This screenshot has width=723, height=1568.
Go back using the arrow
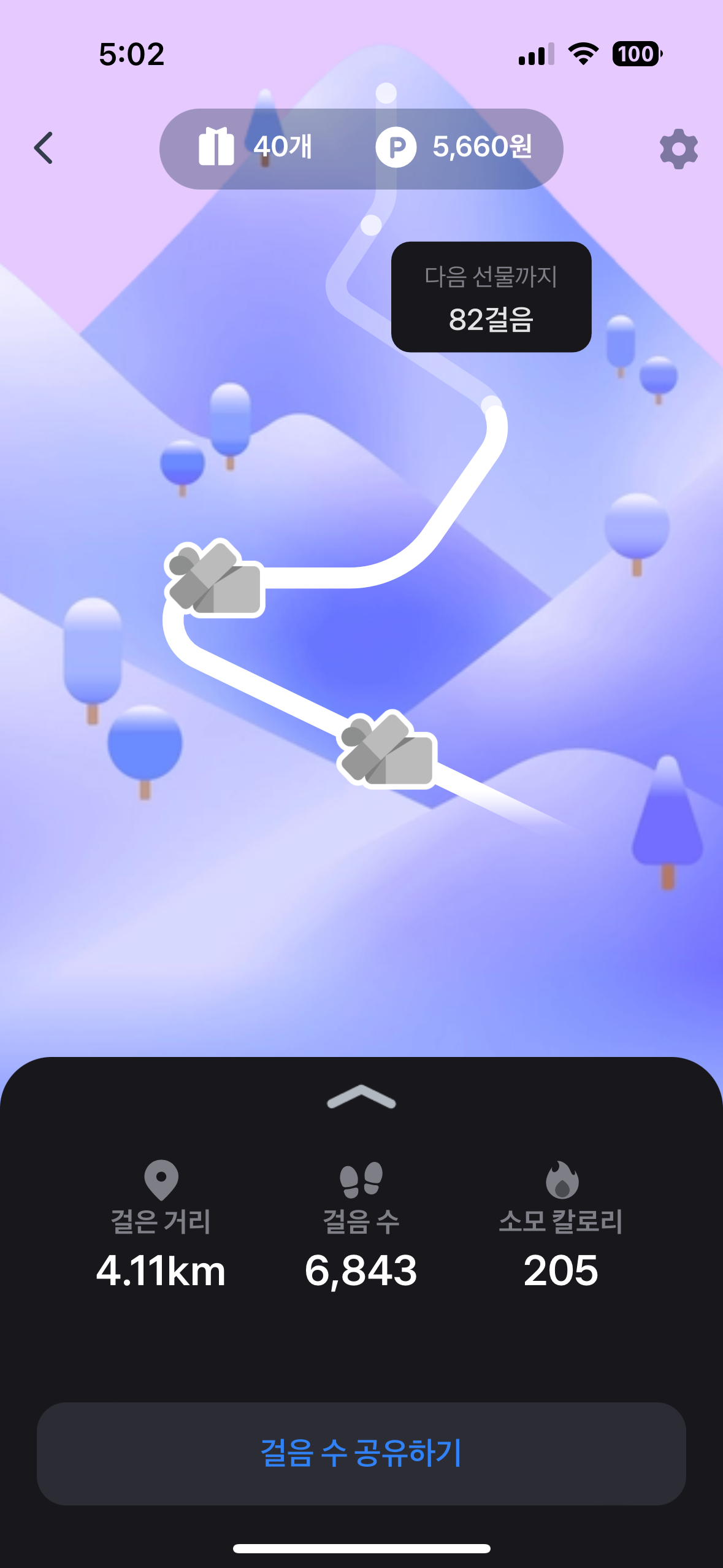[x=44, y=148]
